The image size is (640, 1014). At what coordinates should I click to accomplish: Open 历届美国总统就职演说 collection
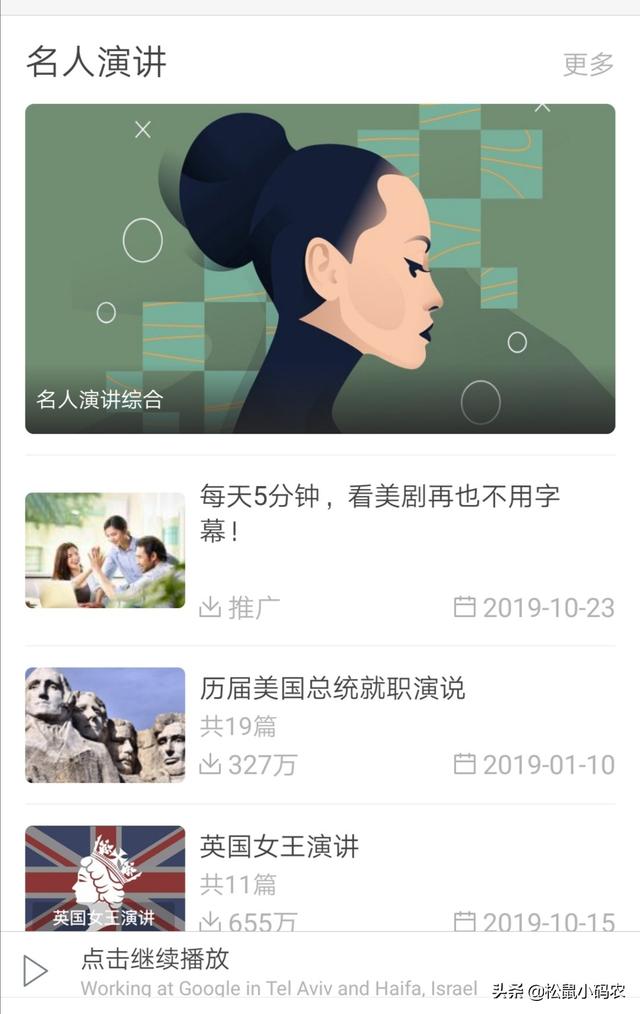332,688
